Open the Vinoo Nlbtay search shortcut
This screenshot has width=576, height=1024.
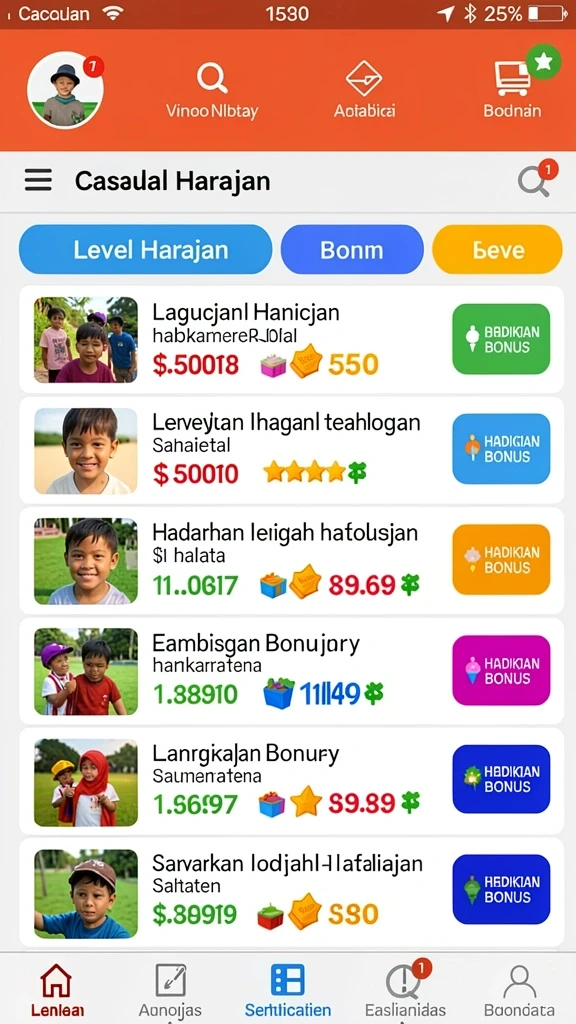click(212, 92)
